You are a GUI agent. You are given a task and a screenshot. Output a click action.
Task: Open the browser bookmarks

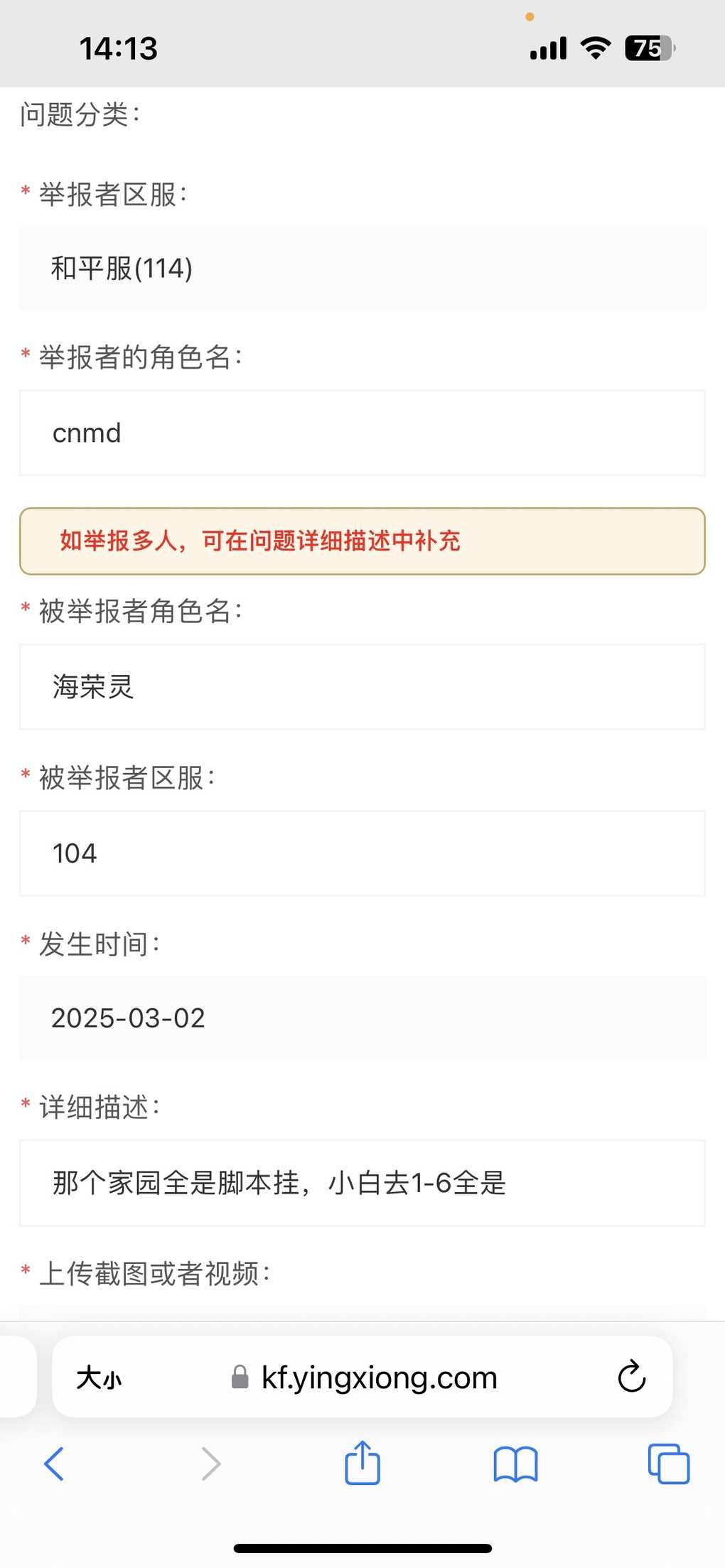[x=515, y=1464]
